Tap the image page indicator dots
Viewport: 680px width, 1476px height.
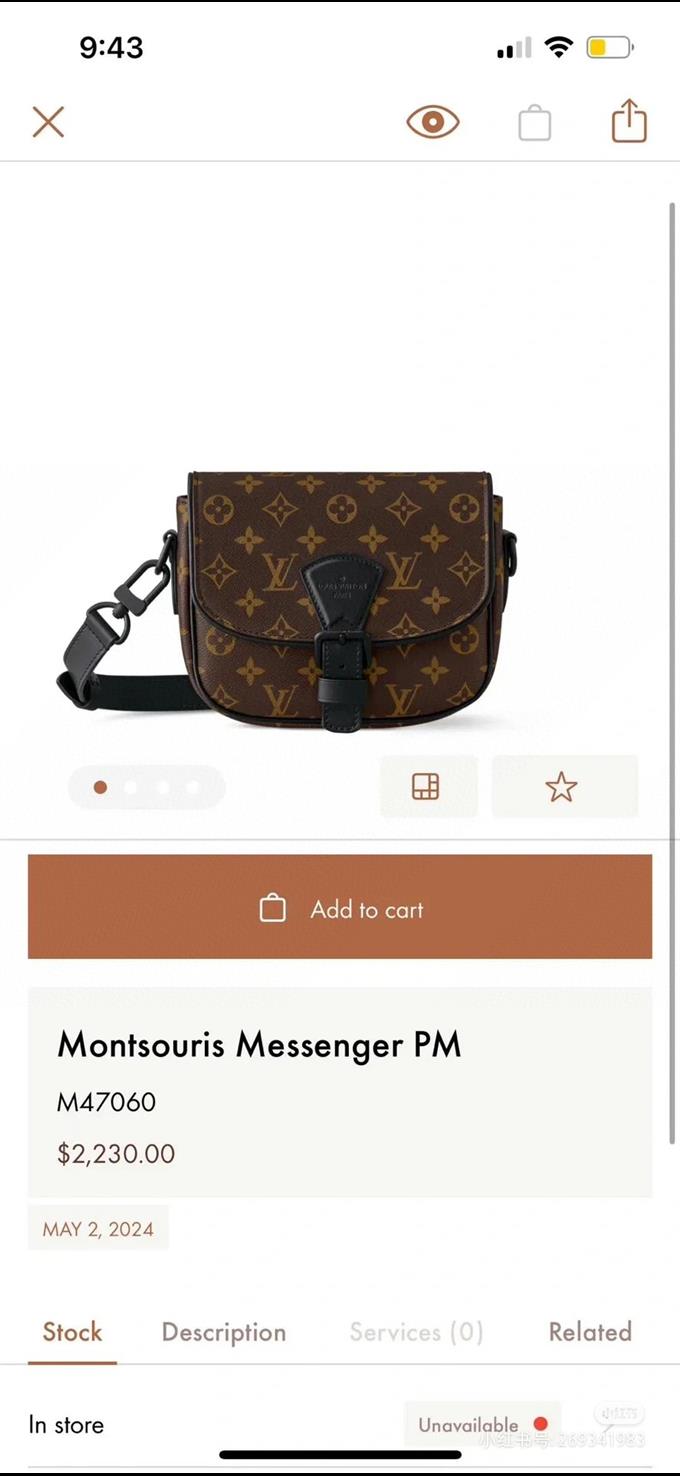pos(146,787)
